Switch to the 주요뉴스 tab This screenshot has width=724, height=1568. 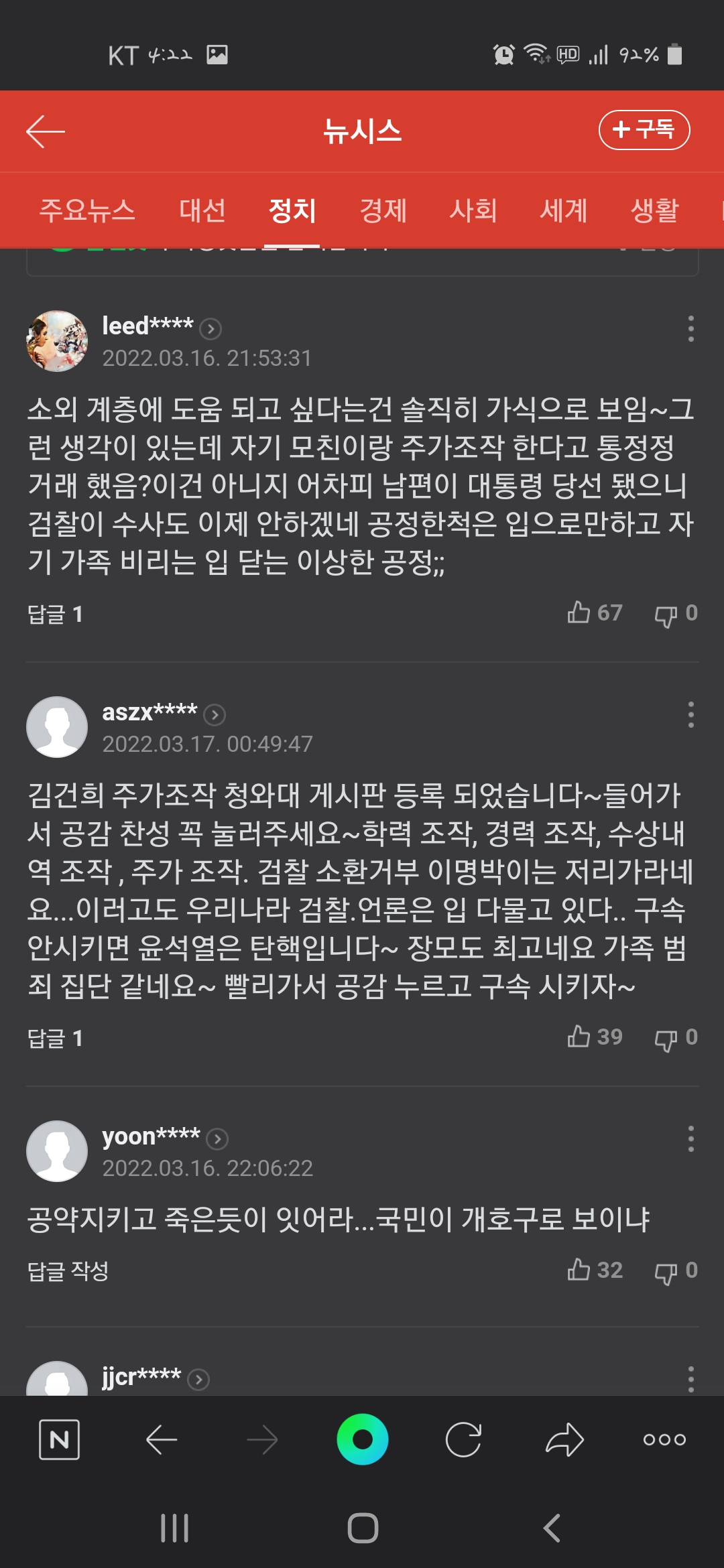[x=87, y=210]
